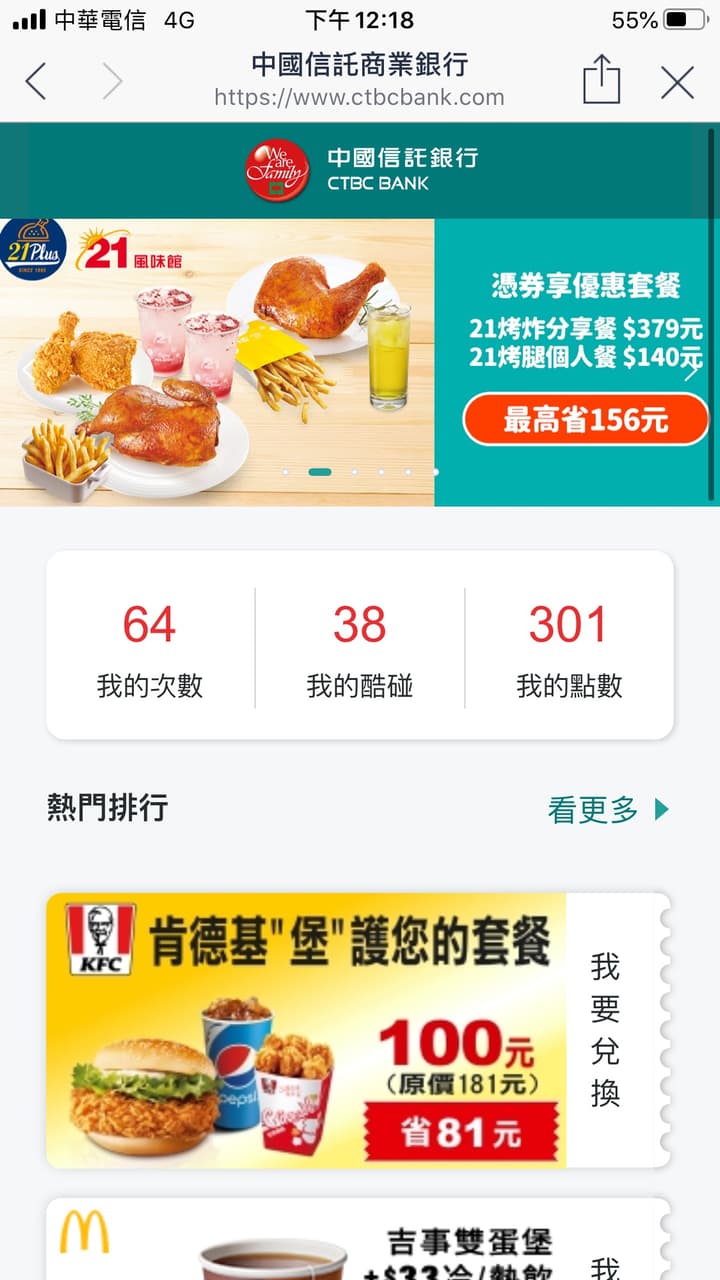Open 我的點數 points
This screenshot has width=720, height=1280.
569,647
